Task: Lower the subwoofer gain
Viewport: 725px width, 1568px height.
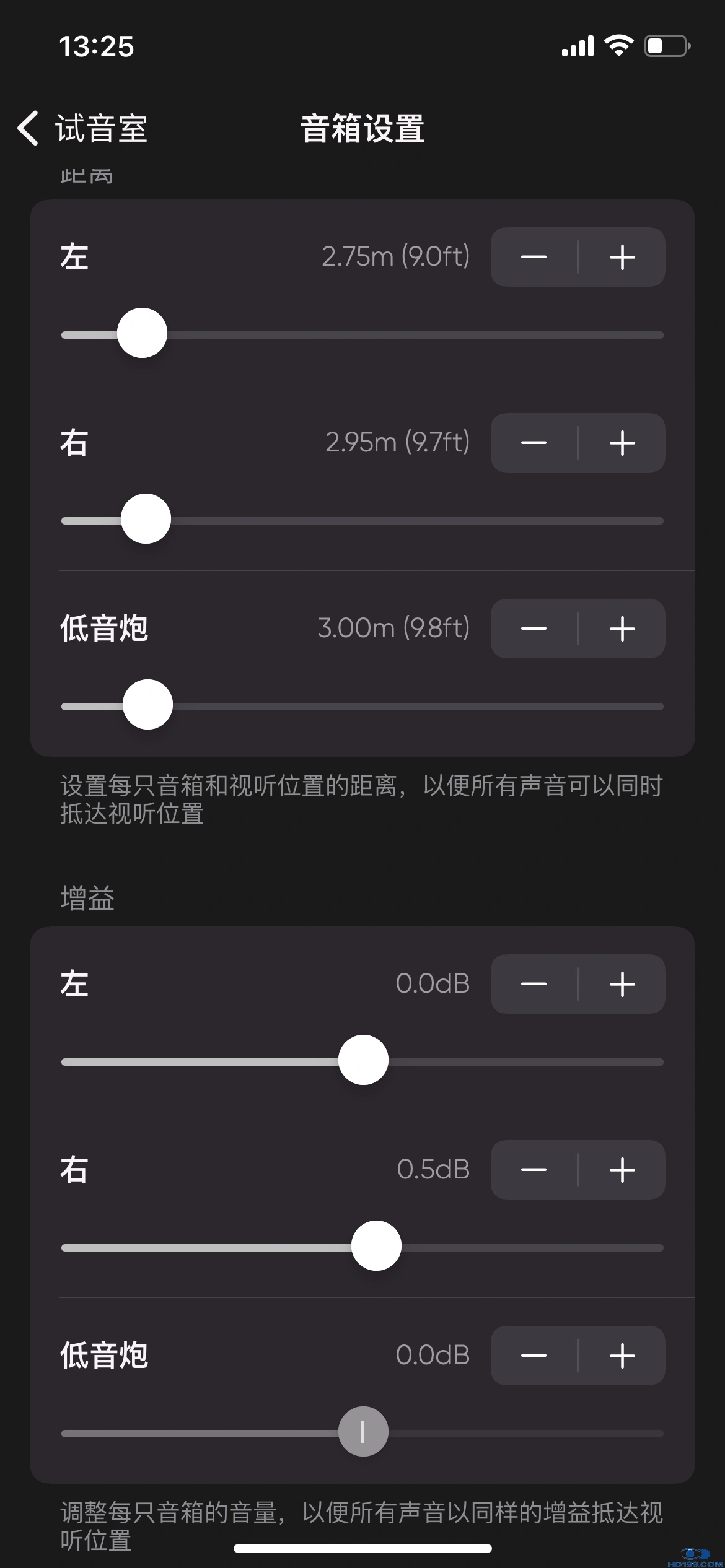Action: [534, 1356]
